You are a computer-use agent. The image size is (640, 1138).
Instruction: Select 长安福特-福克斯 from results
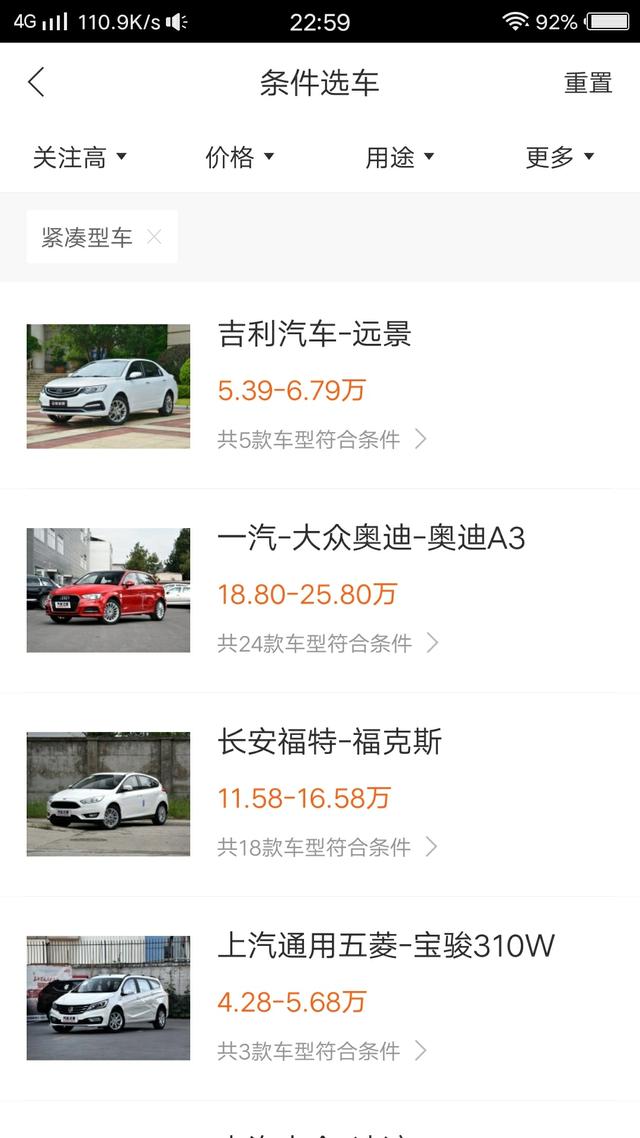coord(320,794)
